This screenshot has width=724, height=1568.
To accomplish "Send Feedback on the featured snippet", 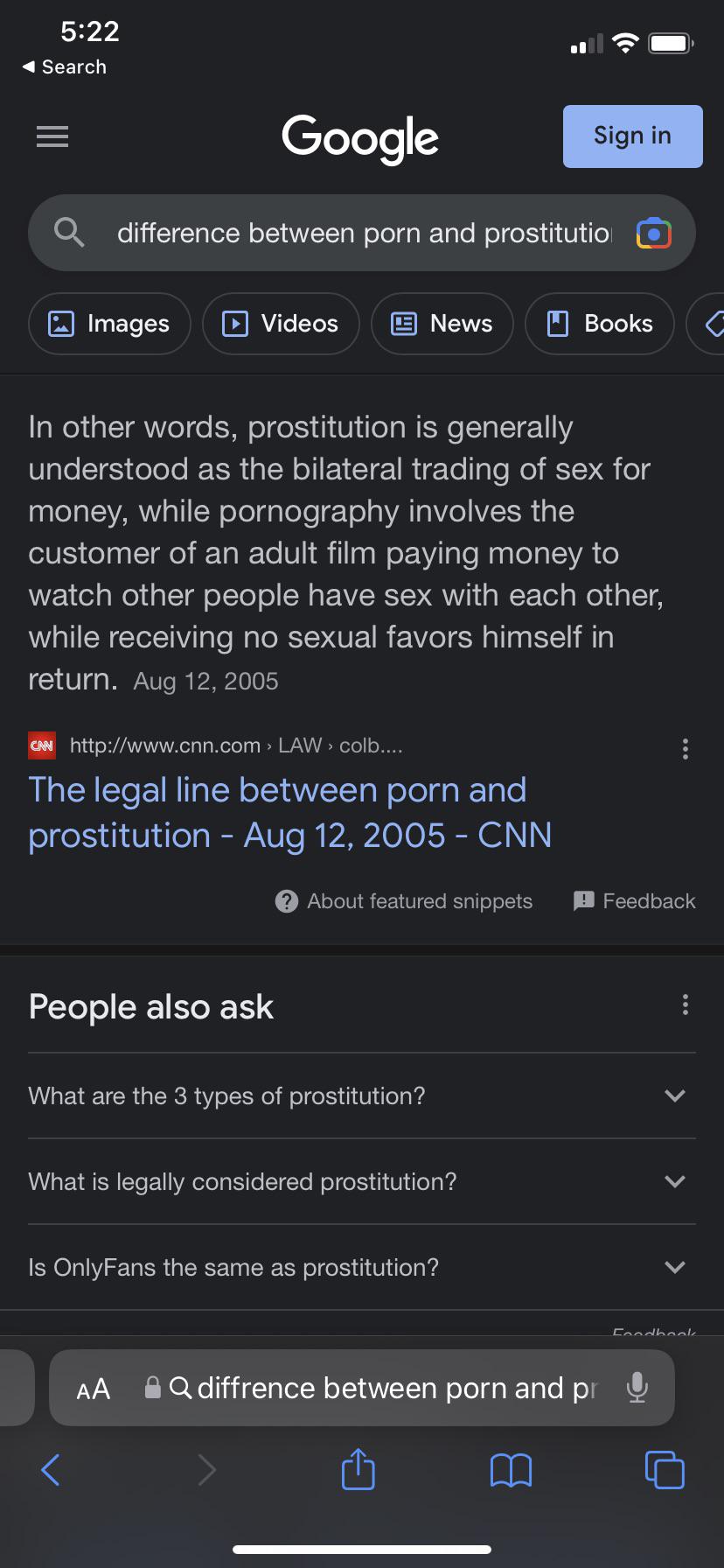I will (x=635, y=901).
